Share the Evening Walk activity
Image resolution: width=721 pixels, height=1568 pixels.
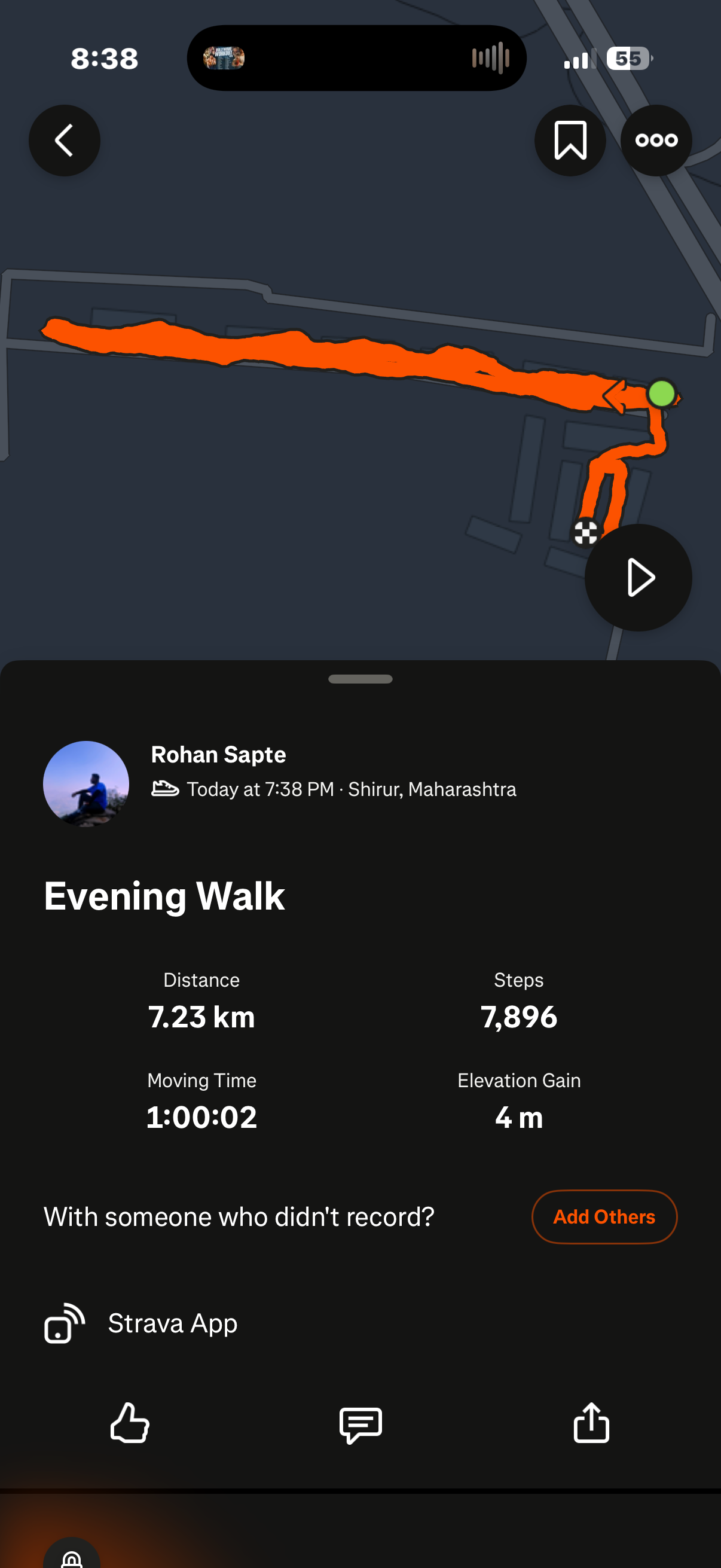point(591,1423)
